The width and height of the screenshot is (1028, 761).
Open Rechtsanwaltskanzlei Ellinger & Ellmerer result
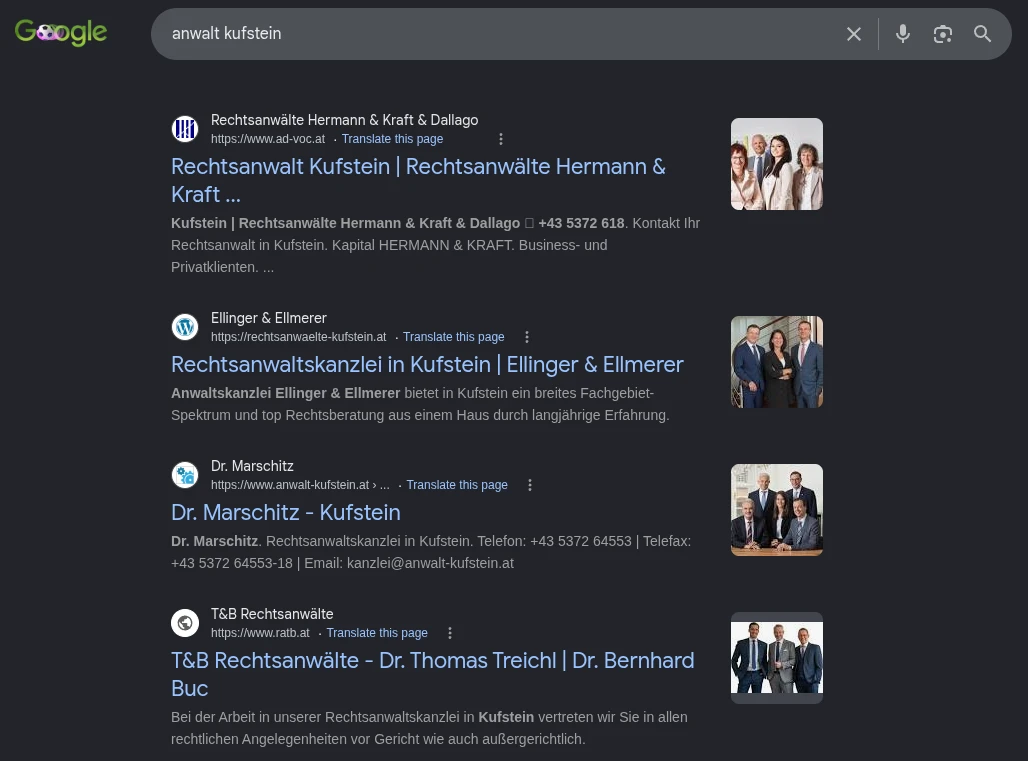click(427, 364)
